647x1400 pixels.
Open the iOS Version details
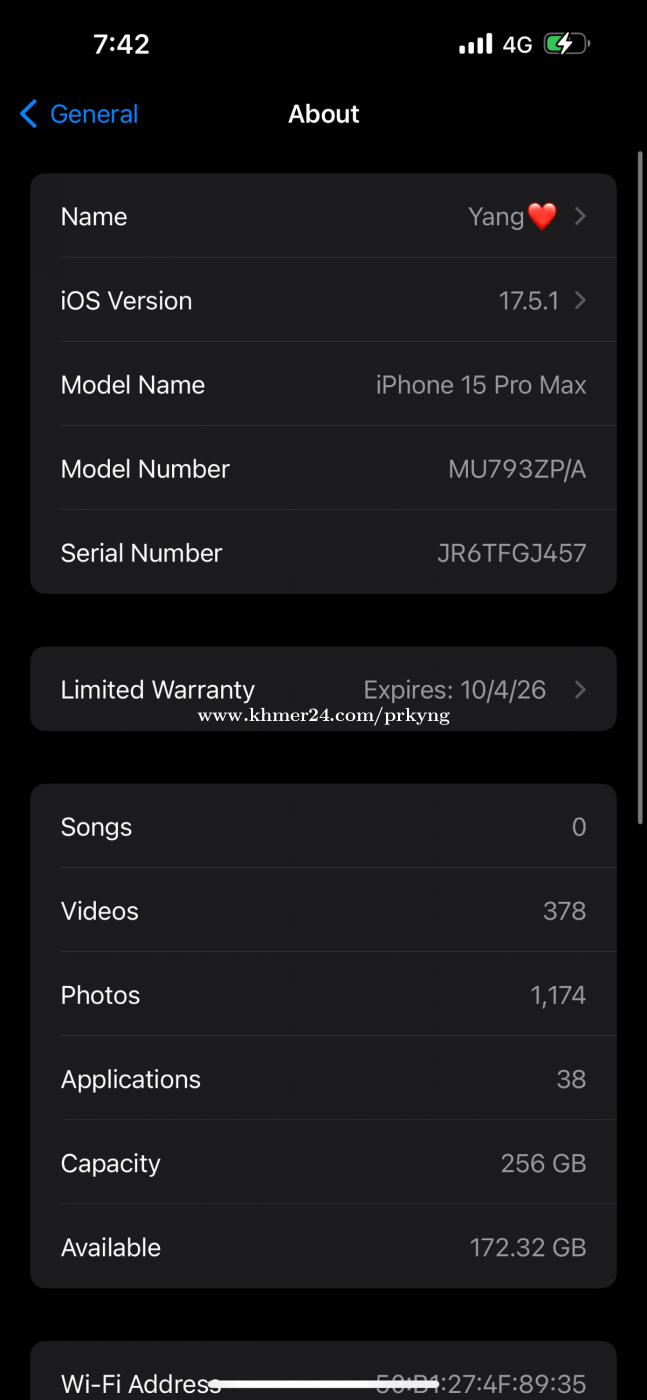(x=323, y=301)
